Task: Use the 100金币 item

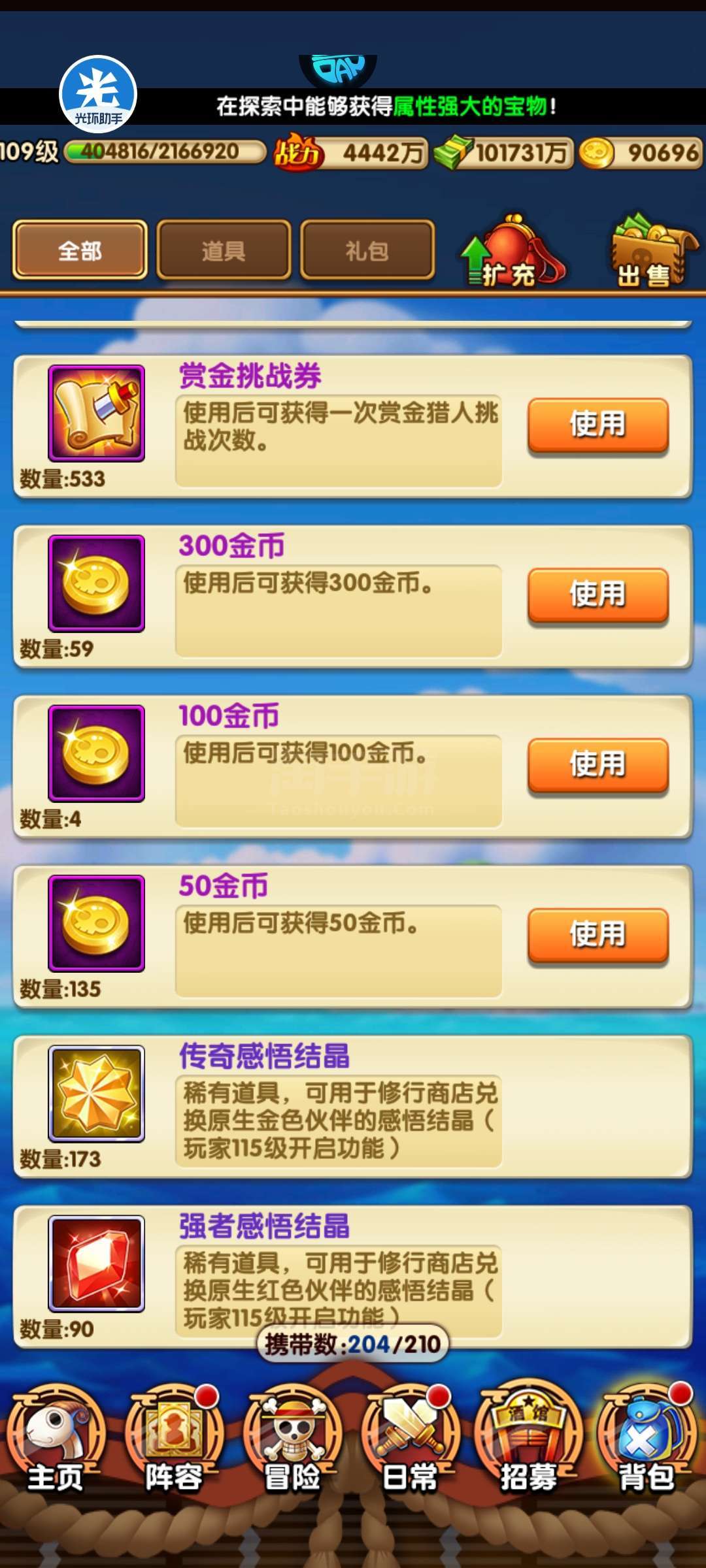Action: 598,764
